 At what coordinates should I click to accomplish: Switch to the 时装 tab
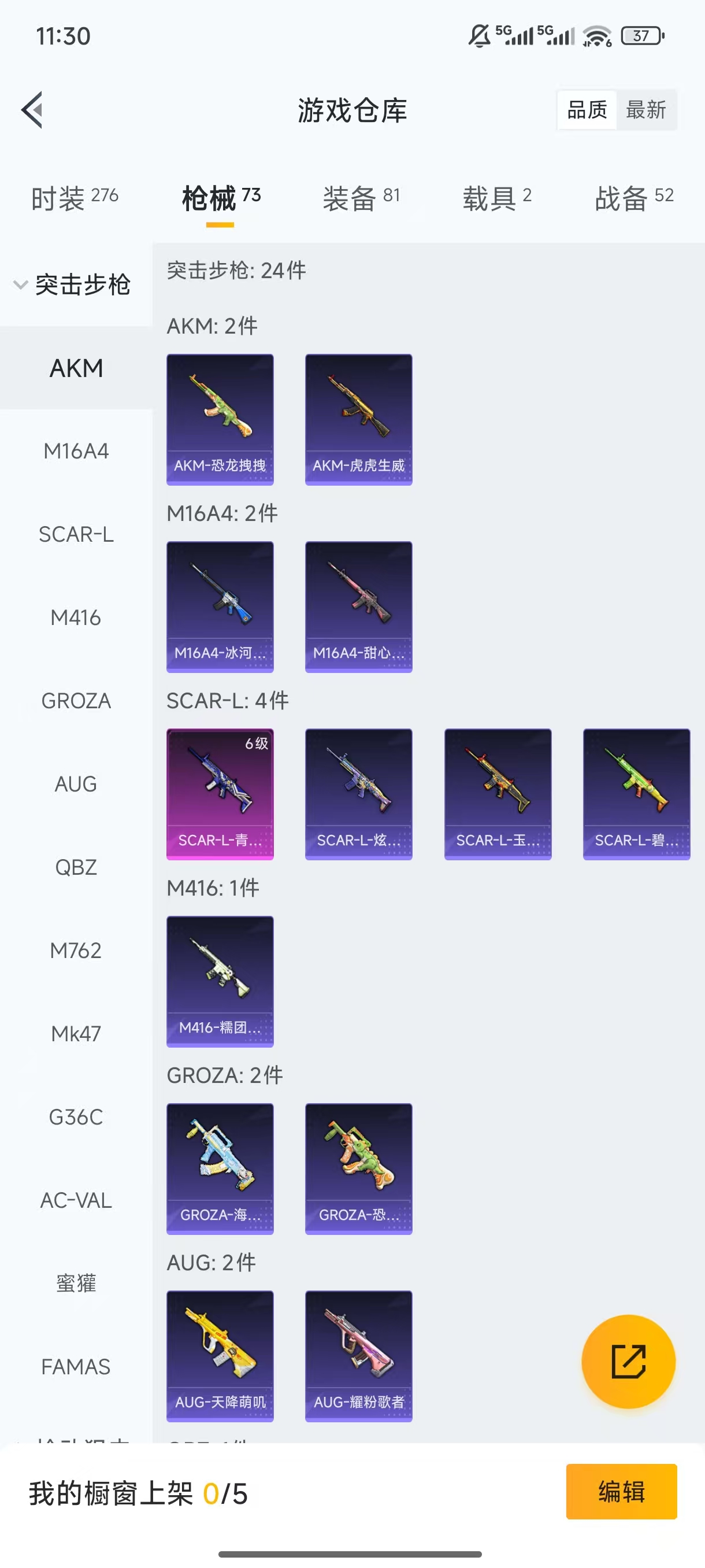pos(74,198)
